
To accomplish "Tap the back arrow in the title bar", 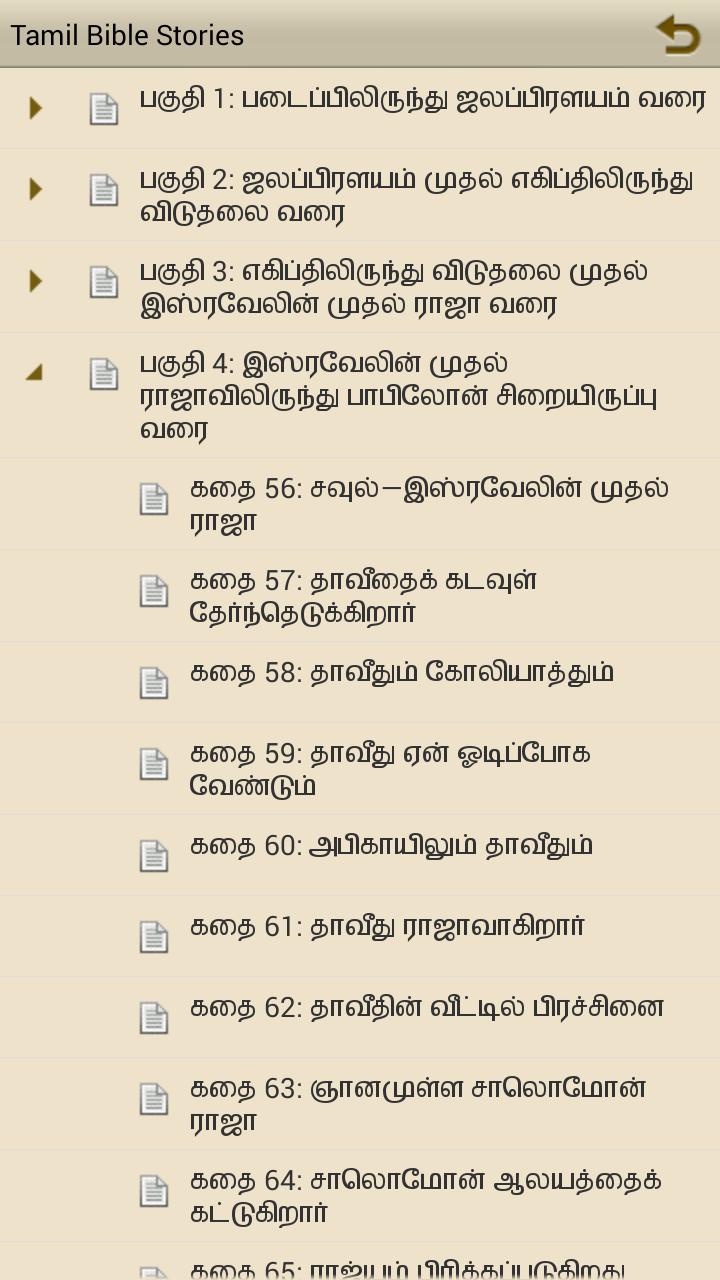I will point(678,36).
